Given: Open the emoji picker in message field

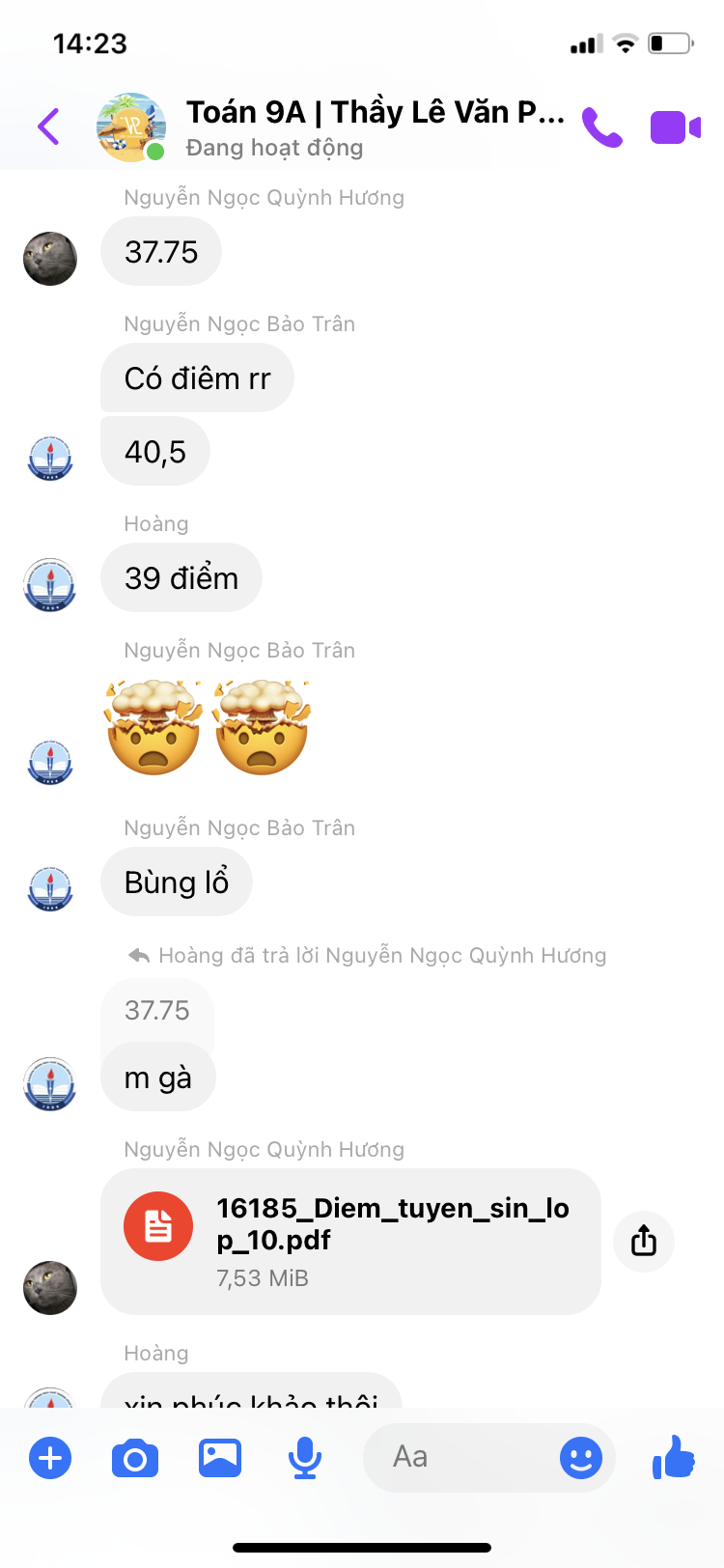Looking at the screenshot, I should point(581,1458).
